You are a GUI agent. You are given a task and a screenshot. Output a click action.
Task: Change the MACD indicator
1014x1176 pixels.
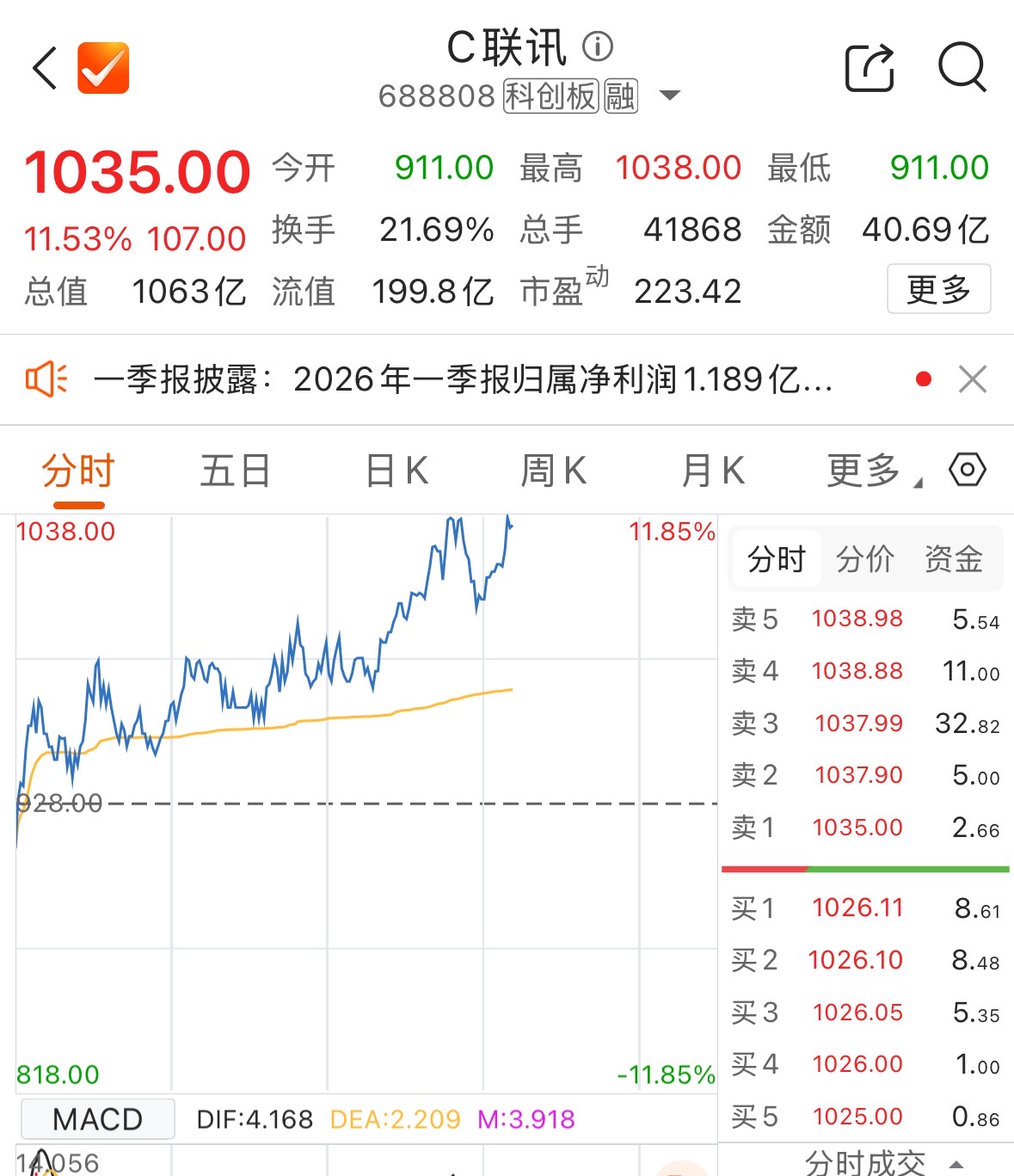(97, 1119)
